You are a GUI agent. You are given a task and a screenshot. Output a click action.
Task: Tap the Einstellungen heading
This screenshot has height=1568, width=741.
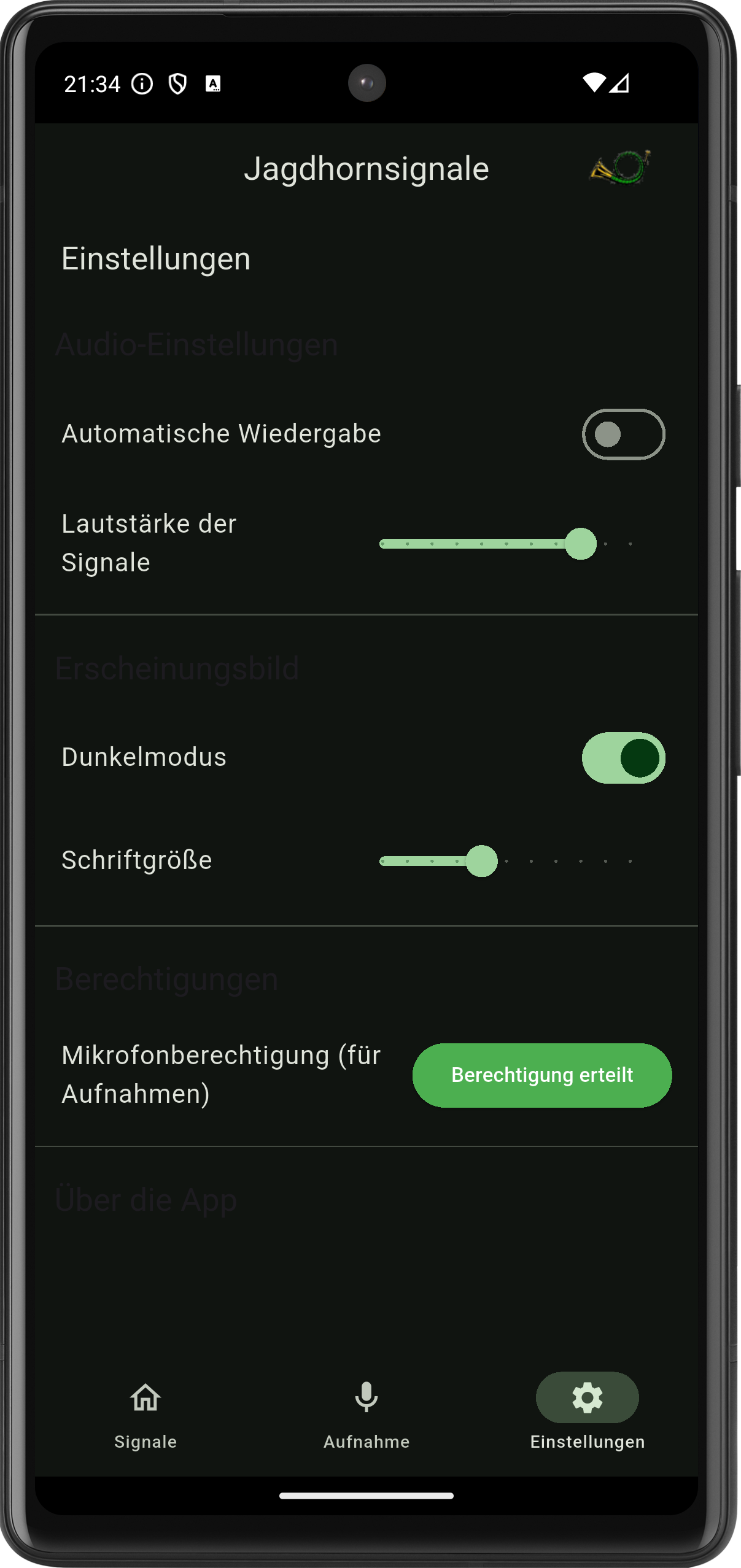click(155, 258)
